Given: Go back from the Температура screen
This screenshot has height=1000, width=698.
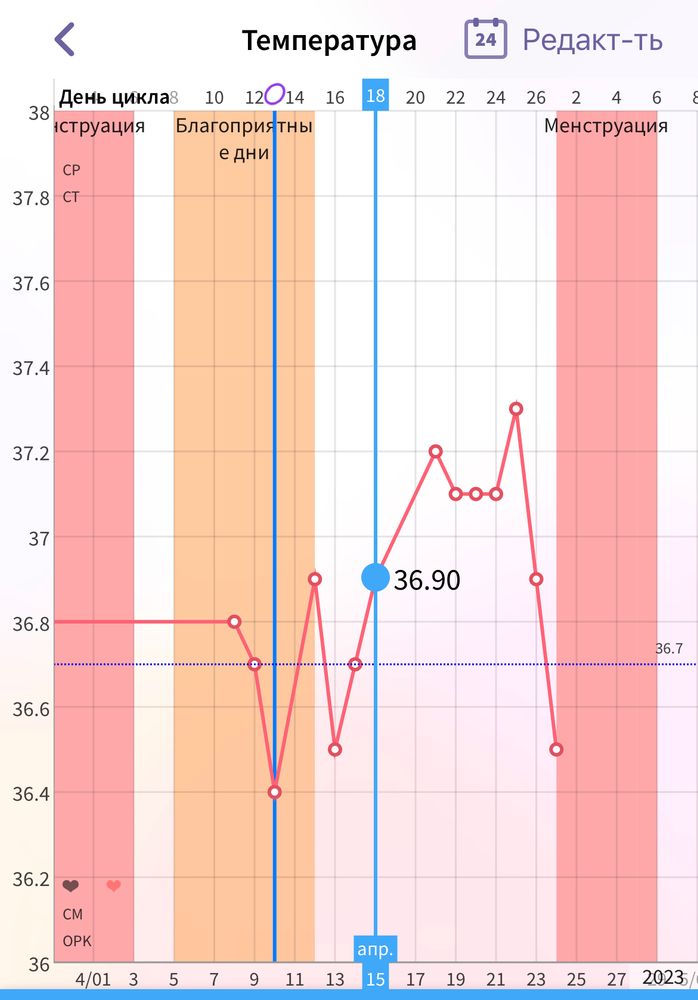Looking at the screenshot, I should click(x=65, y=40).
